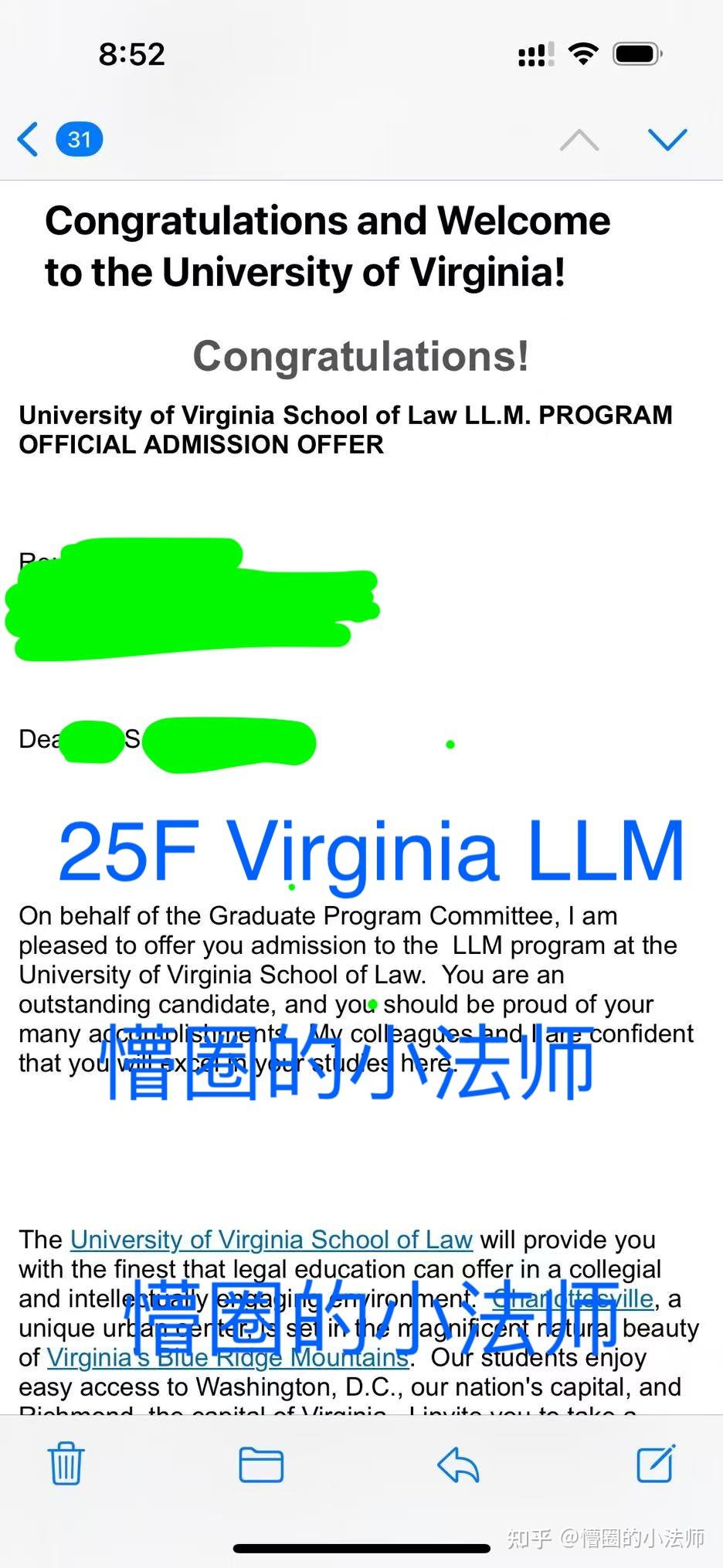Tap the clock showing 8:52
723x1568 pixels.
(132, 53)
